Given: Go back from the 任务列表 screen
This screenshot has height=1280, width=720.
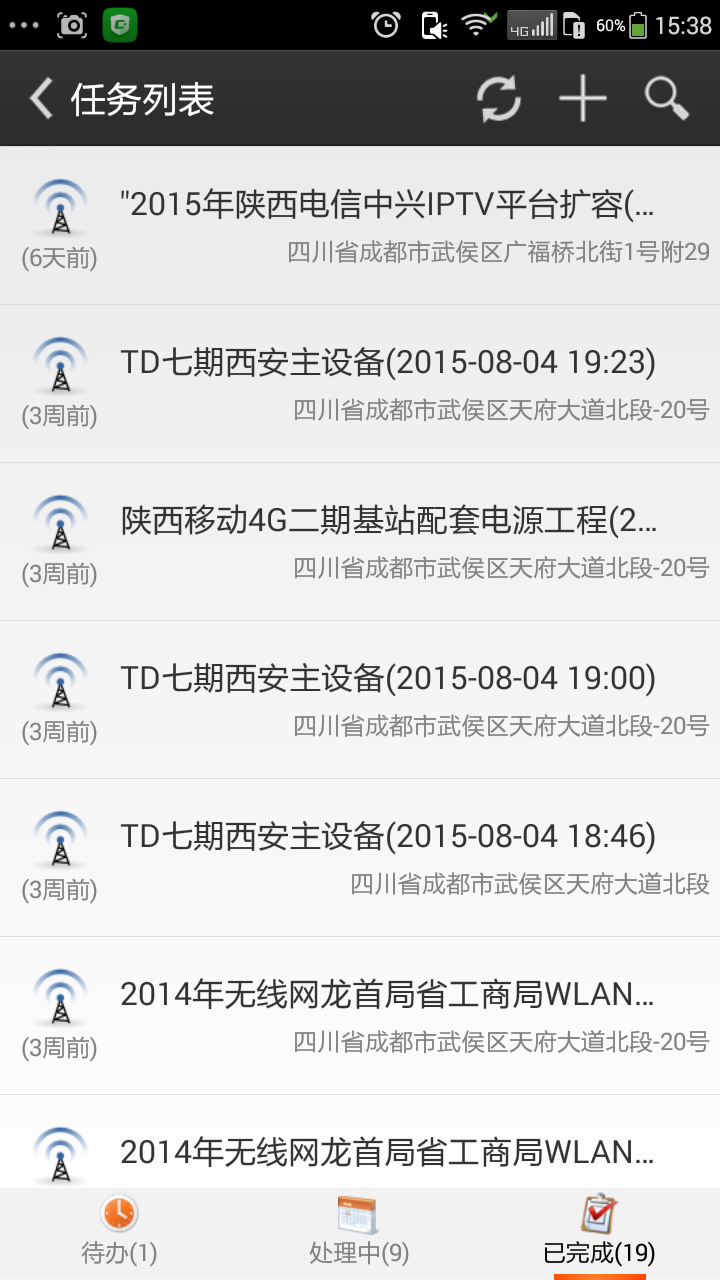Looking at the screenshot, I should click(42, 99).
